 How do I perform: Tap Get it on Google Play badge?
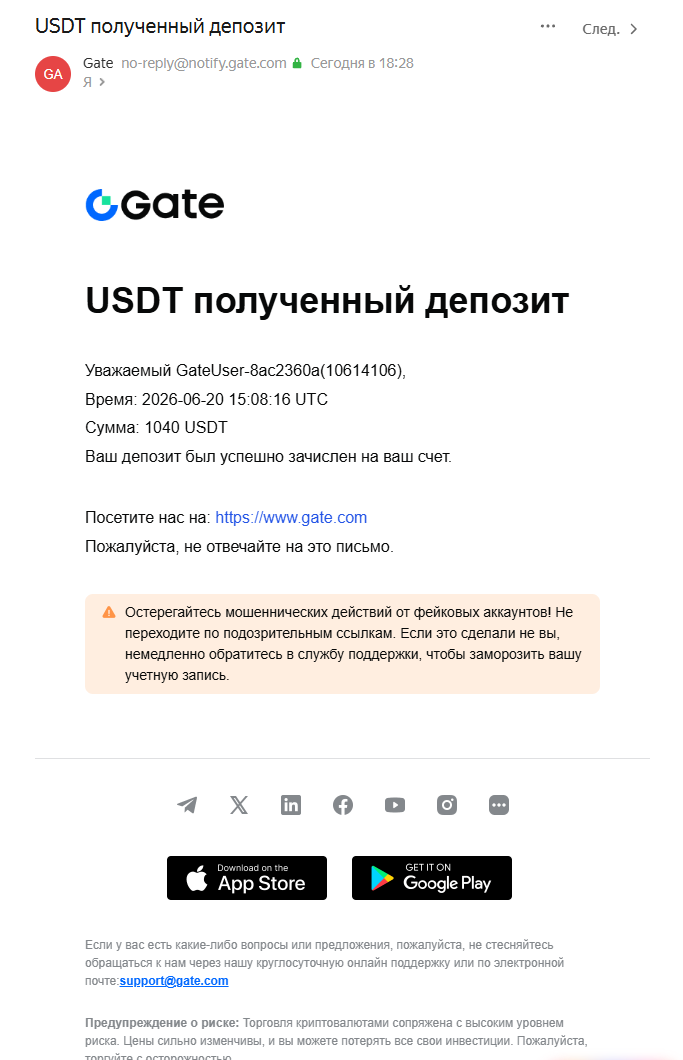pyautogui.click(x=431, y=877)
